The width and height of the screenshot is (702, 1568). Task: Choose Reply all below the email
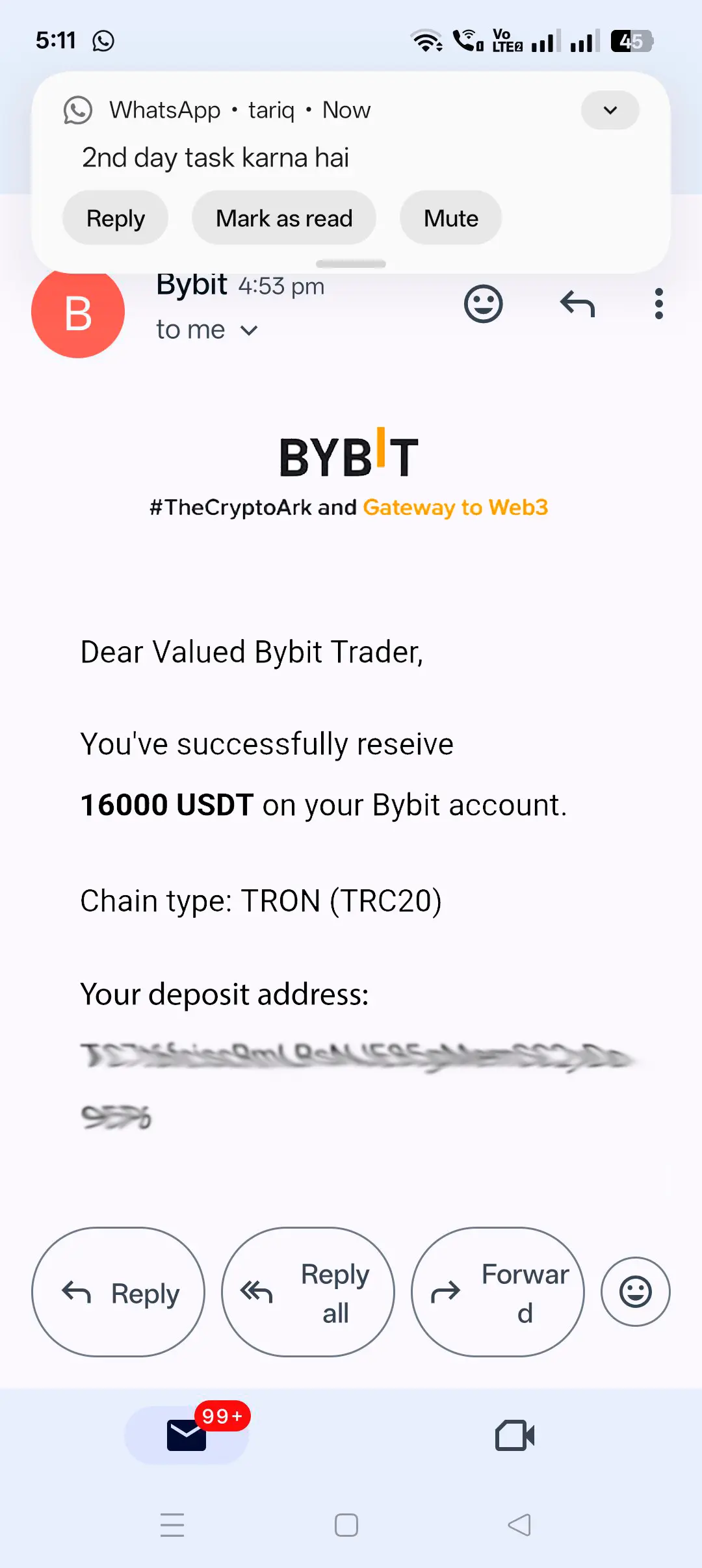(308, 1292)
